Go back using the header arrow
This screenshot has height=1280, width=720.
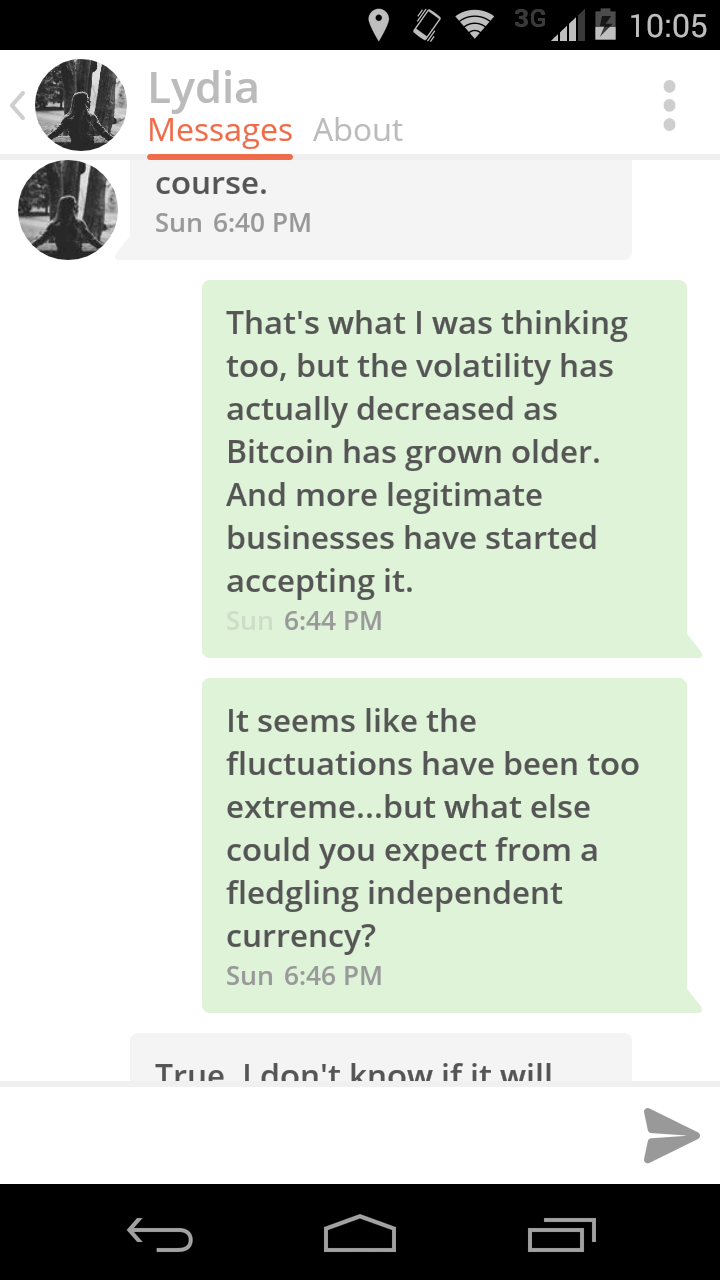pyautogui.click(x=17, y=105)
